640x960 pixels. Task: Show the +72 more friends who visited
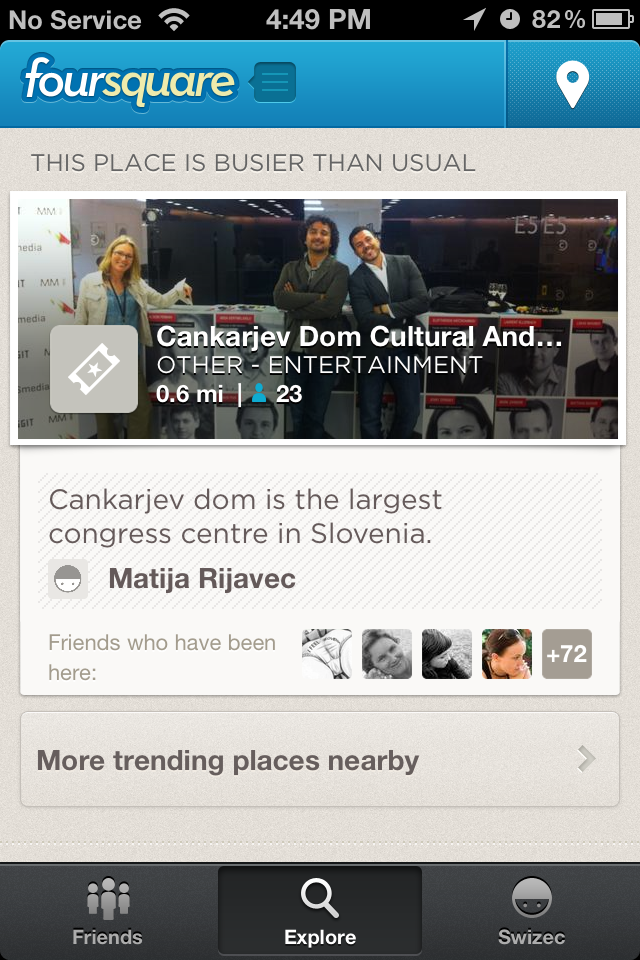coord(567,654)
